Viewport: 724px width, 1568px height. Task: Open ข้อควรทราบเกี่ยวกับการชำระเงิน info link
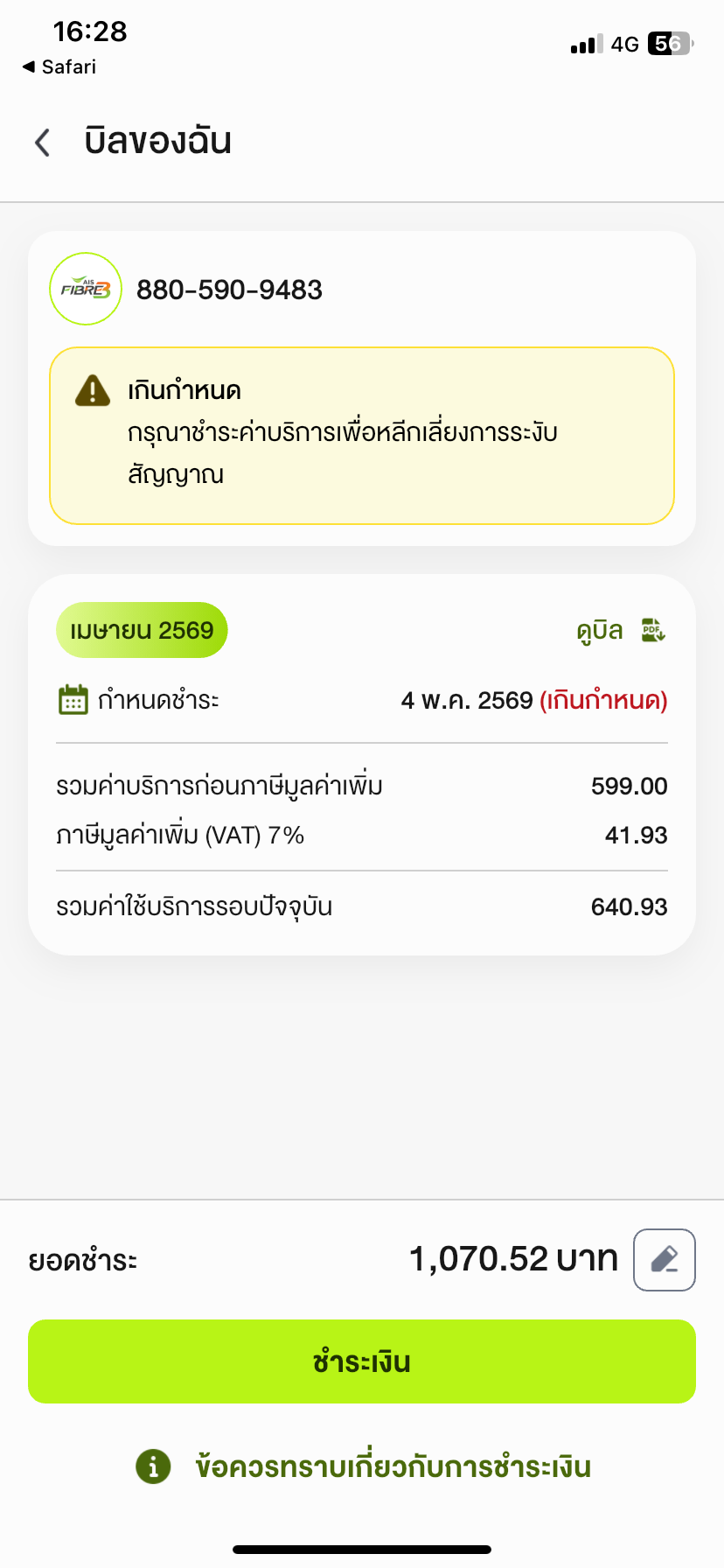[364, 1466]
